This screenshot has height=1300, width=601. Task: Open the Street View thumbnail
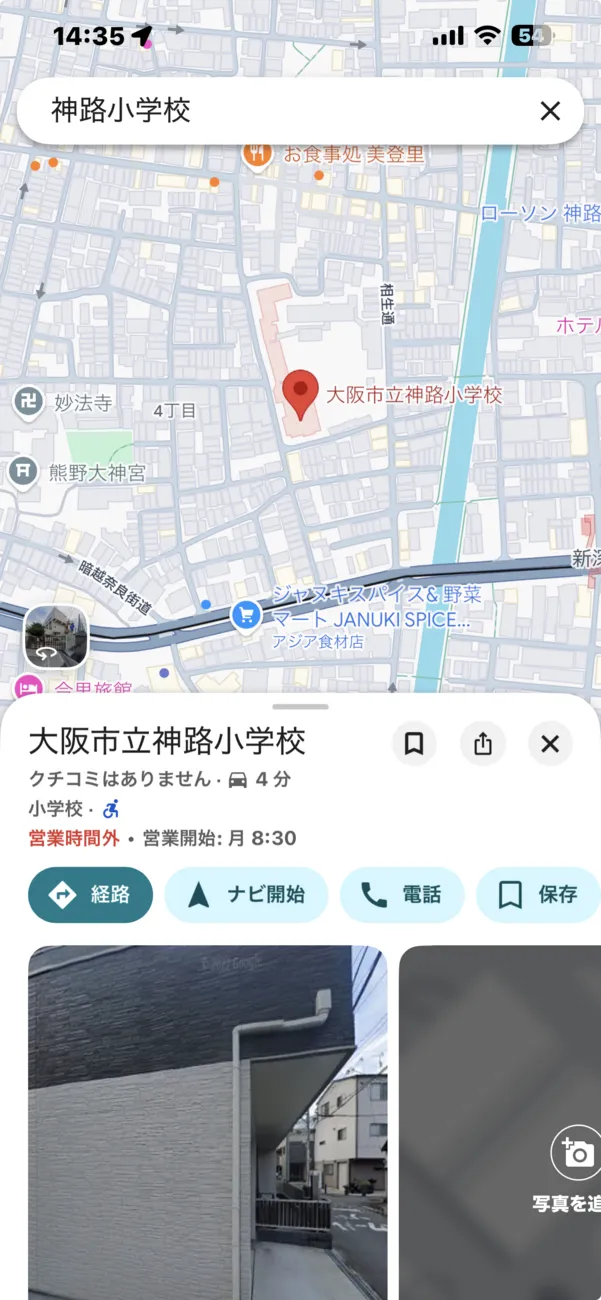[x=56, y=636]
